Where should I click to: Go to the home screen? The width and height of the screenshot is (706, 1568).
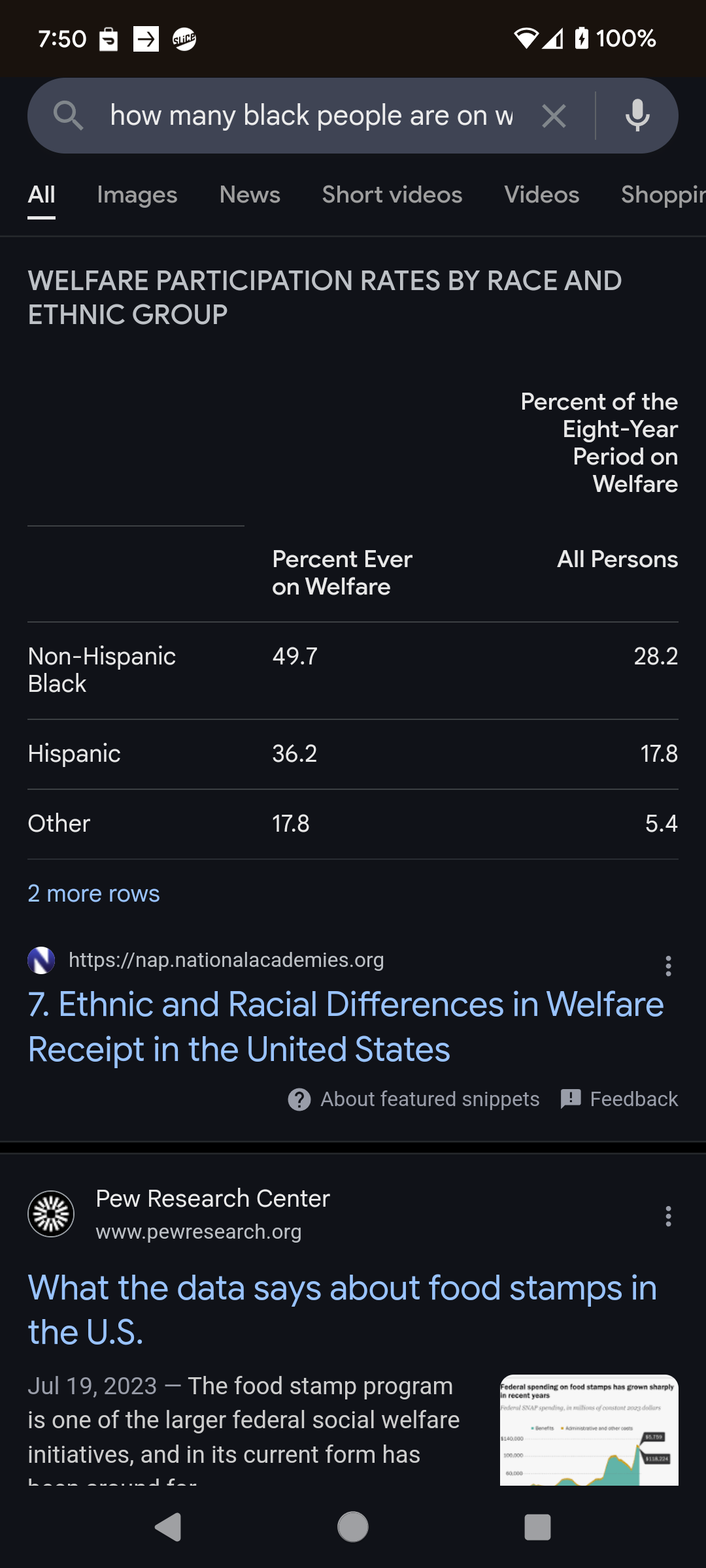click(353, 1527)
